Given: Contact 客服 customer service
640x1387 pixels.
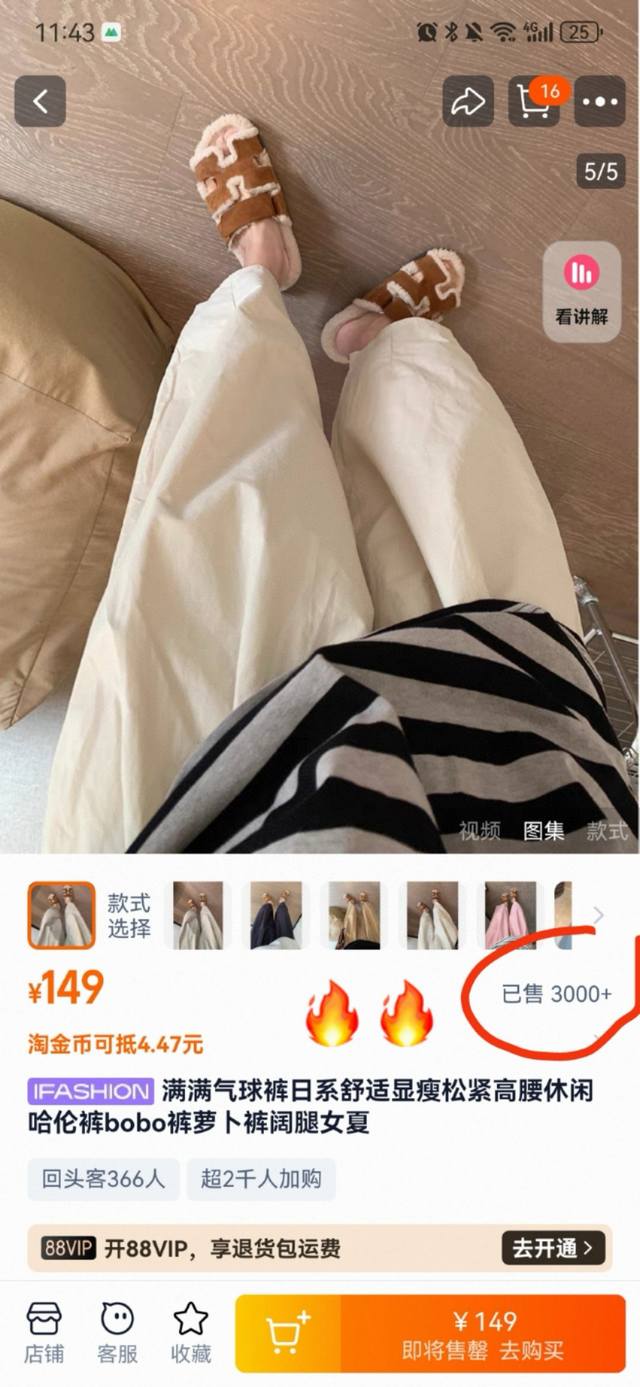Looking at the screenshot, I should click(117, 1333).
